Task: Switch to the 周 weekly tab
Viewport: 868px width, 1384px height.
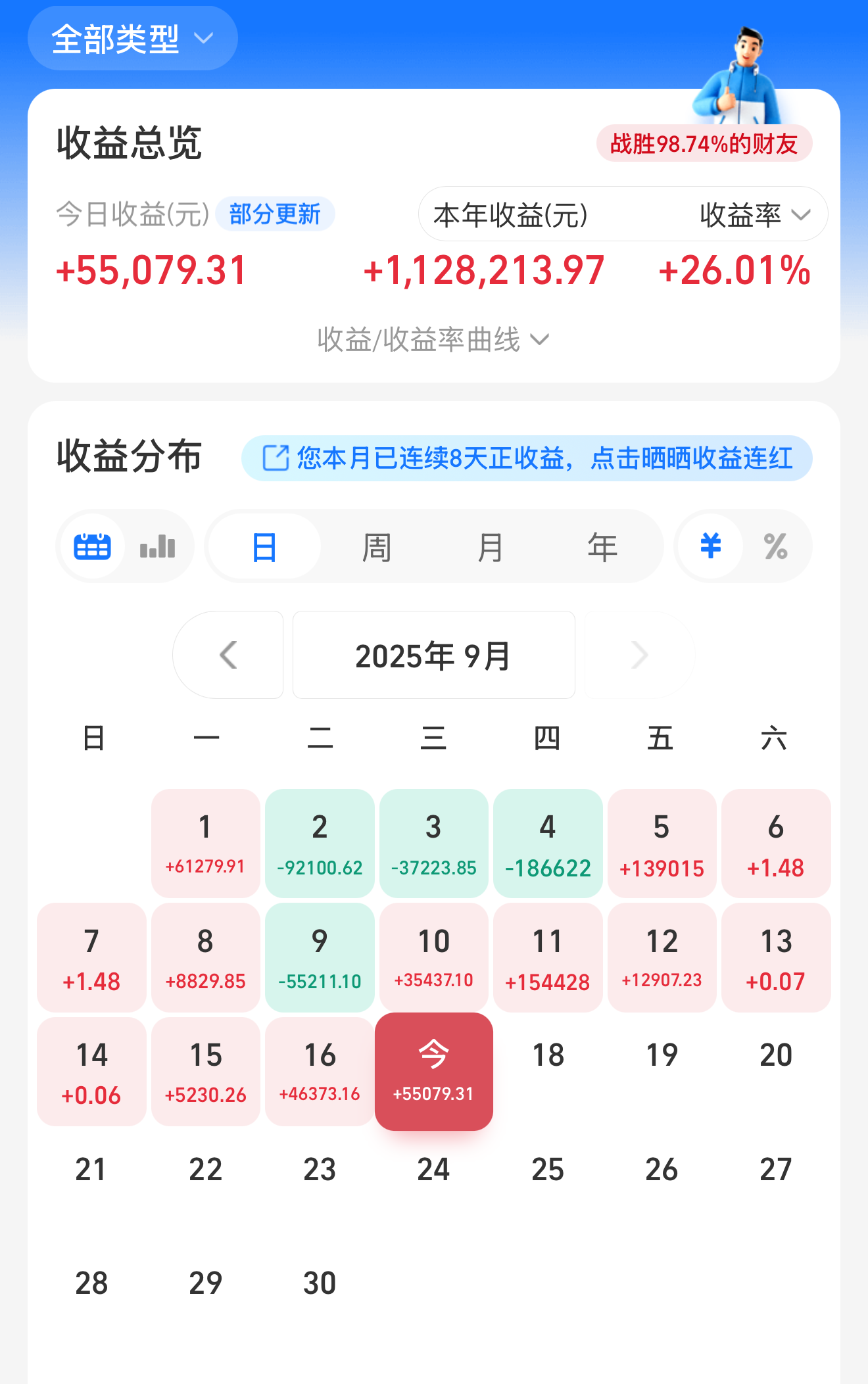Action: [377, 546]
